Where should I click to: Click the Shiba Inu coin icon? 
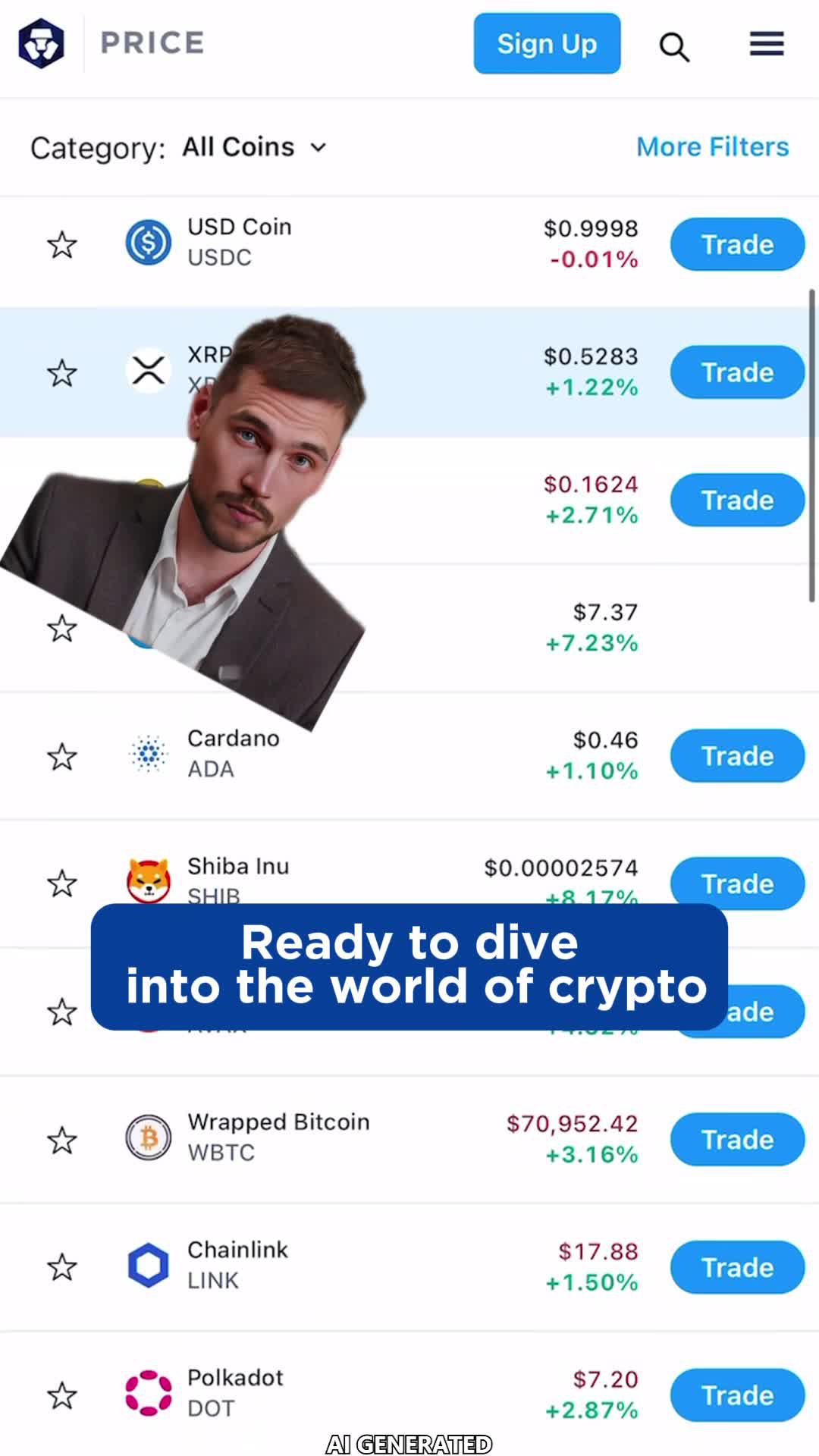tap(149, 880)
